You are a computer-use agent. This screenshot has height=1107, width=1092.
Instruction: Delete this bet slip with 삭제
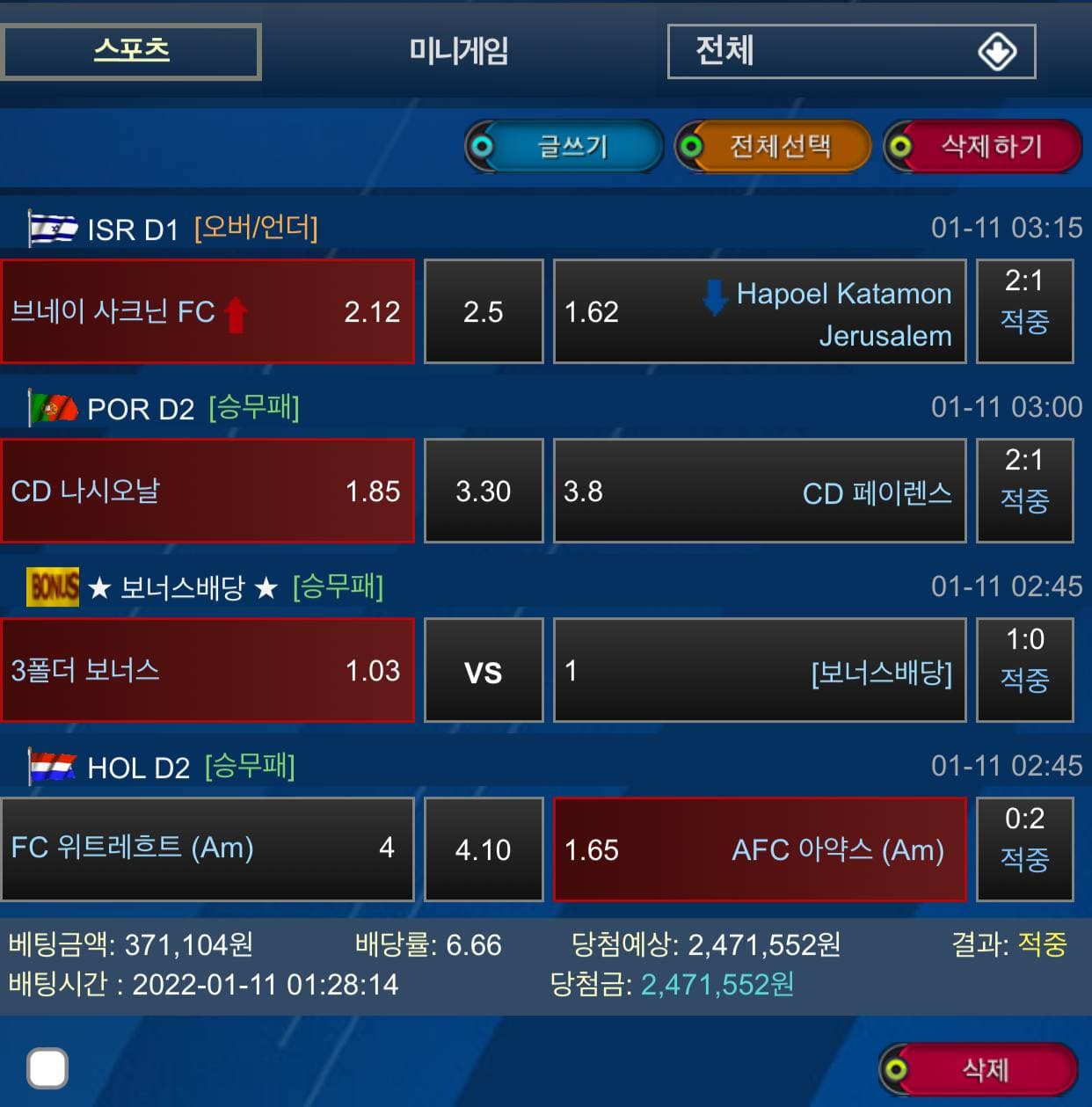click(x=979, y=1069)
